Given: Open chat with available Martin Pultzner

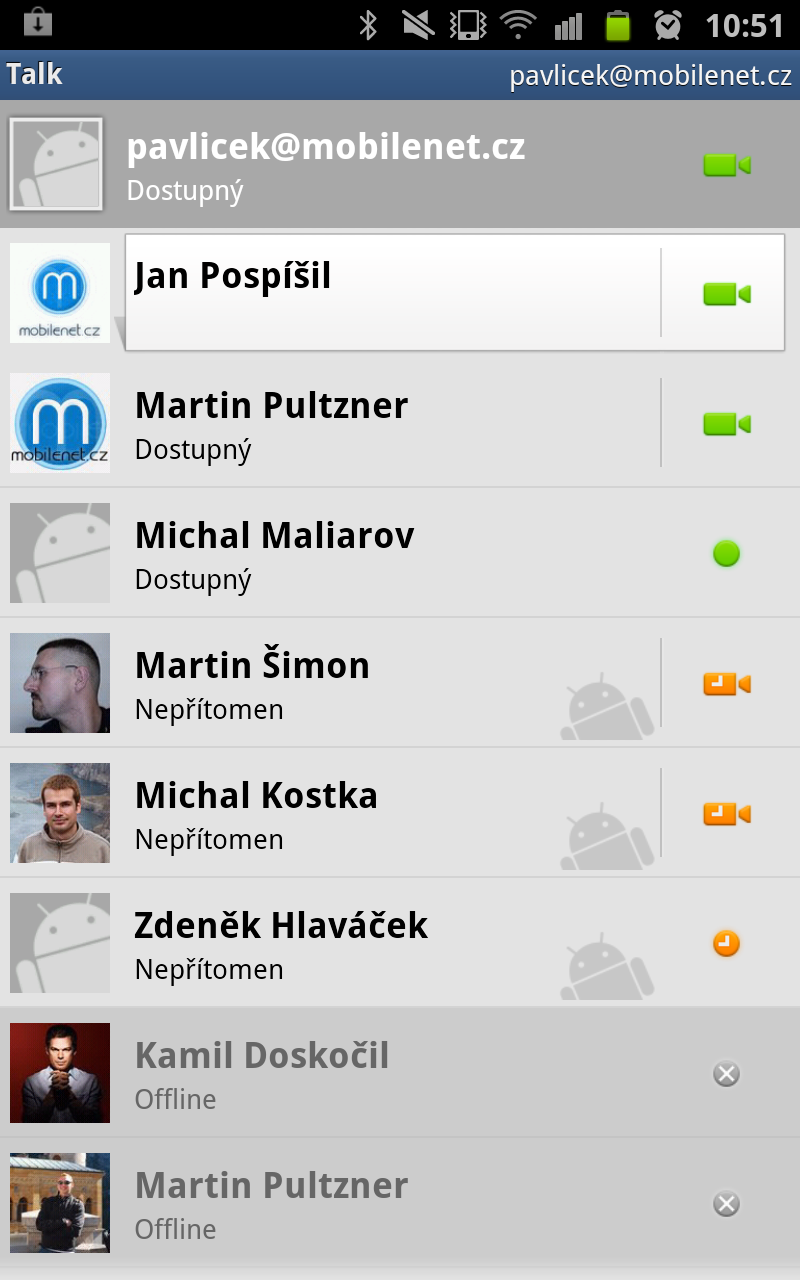Looking at the screenshot, I should (x=390, y=423).
